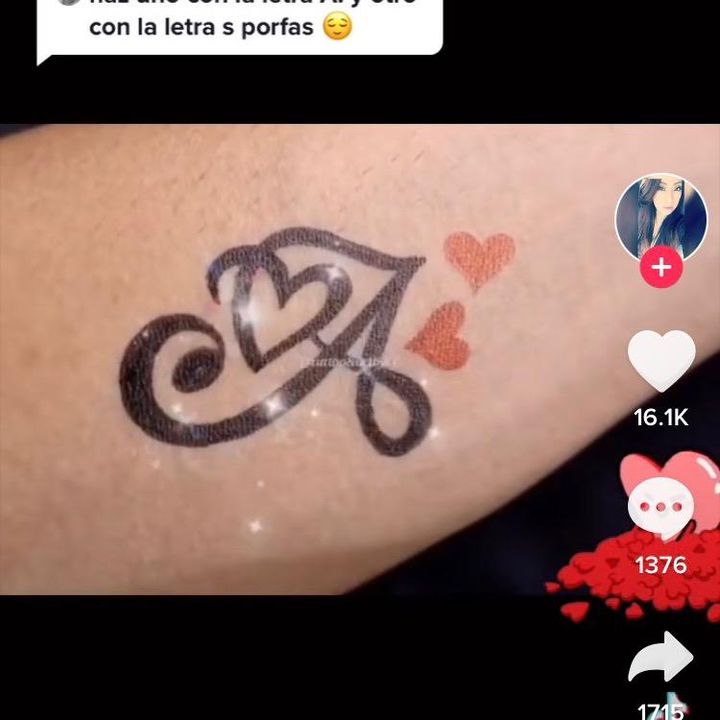
Task: Open the creator's profile picture
Action: [661, 217]
